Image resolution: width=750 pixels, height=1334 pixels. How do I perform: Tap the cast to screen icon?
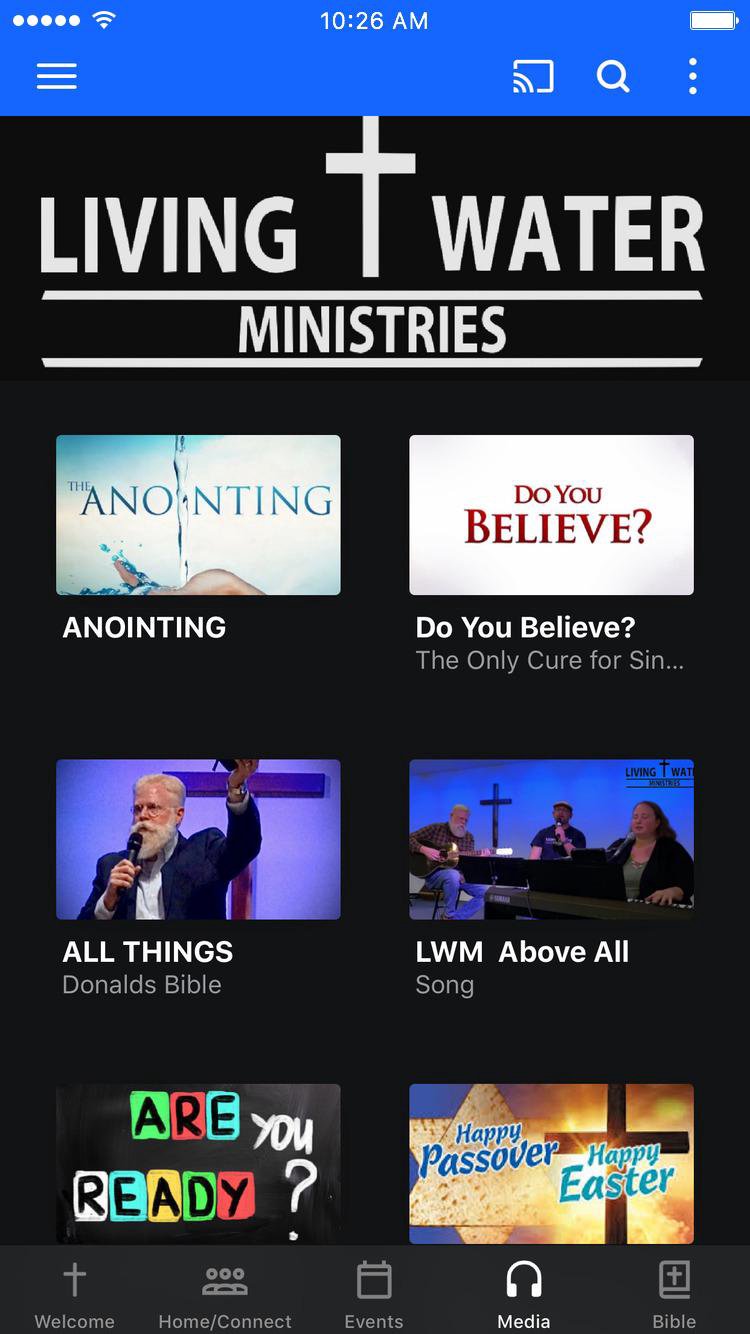tap(533, 77)
